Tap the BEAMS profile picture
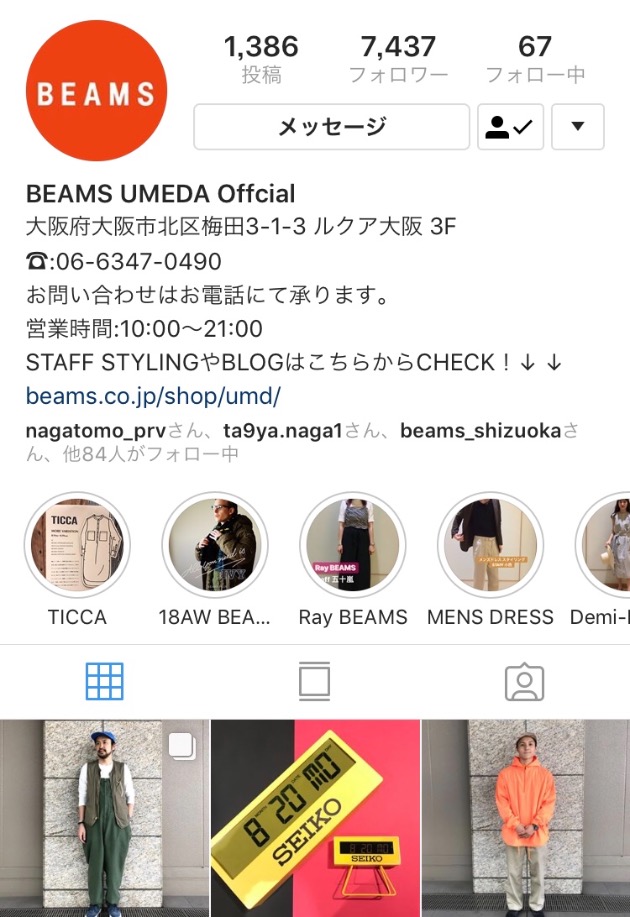This screenshot has height=917, width=630. coord(95,93)
